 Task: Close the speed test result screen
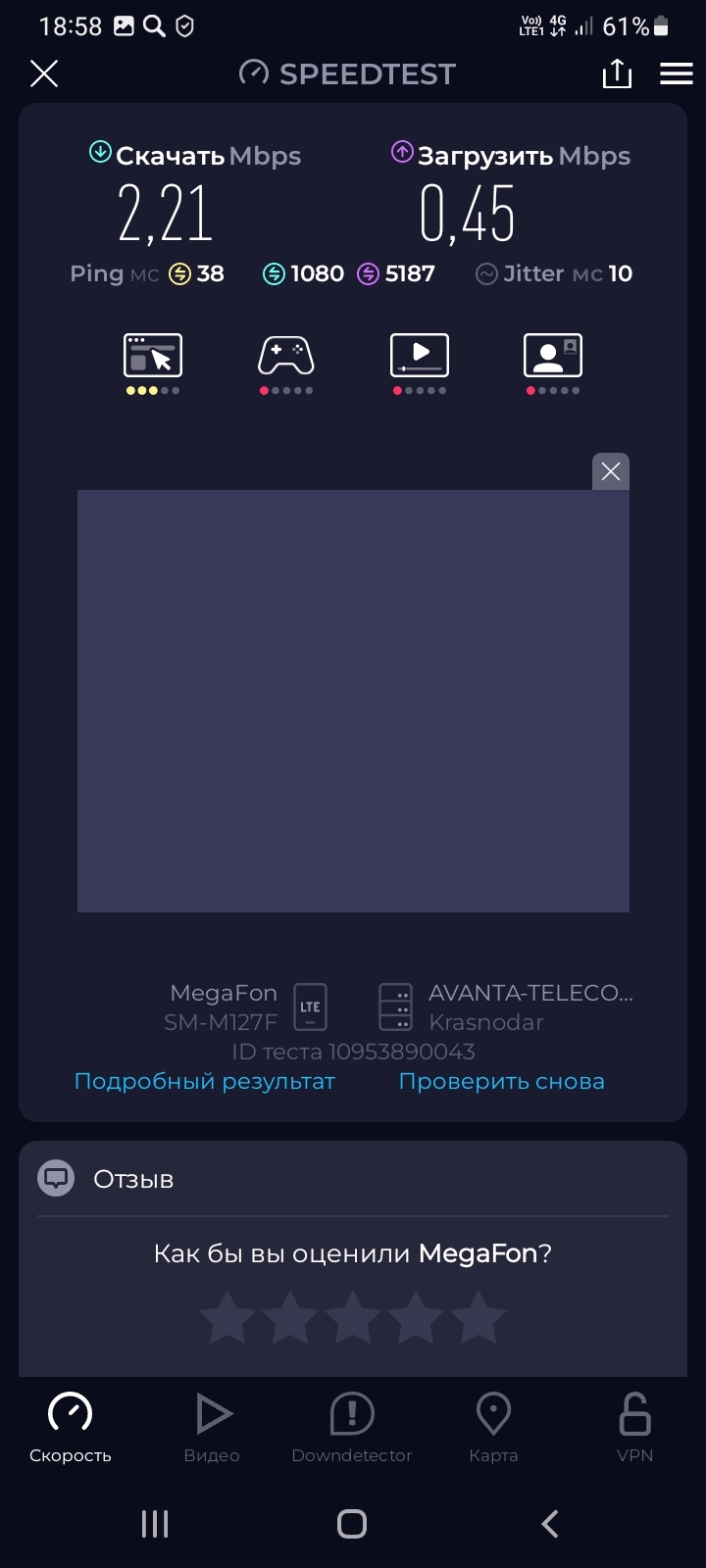44,73
